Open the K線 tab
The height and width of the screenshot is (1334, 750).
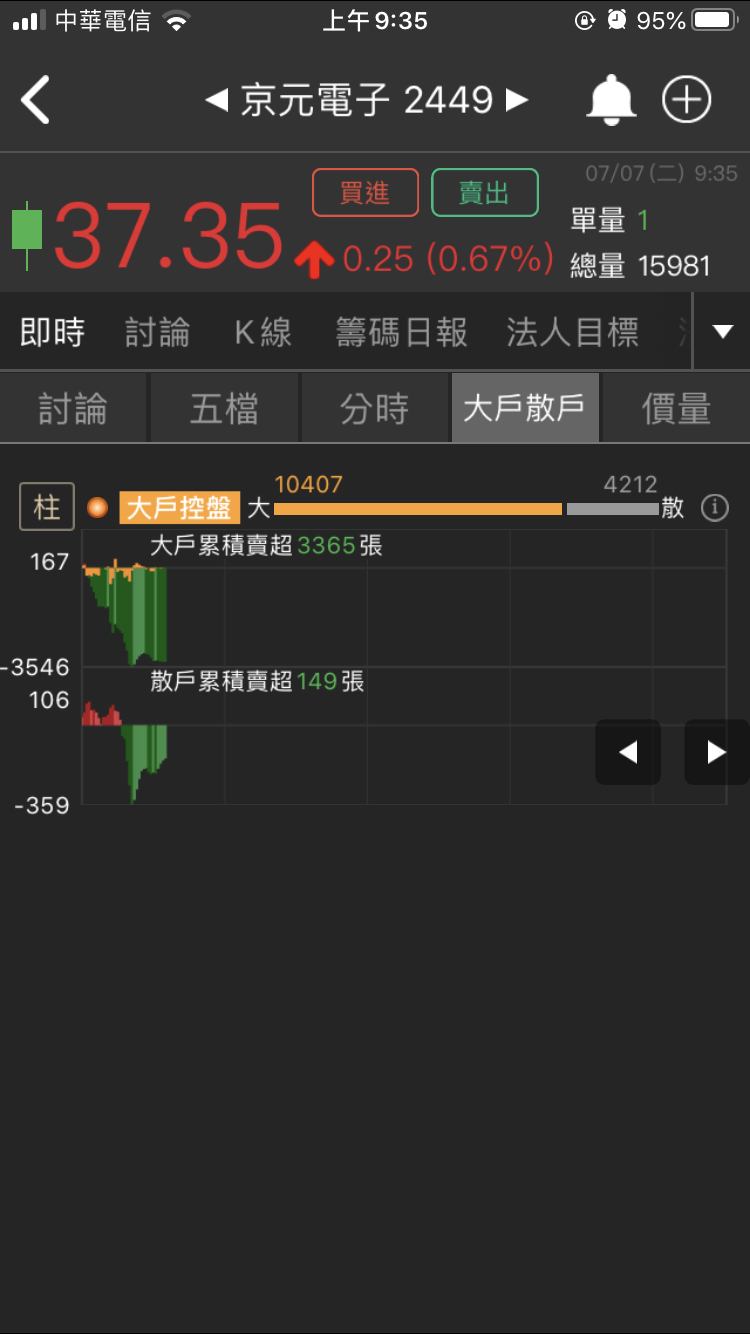[263, 332]
